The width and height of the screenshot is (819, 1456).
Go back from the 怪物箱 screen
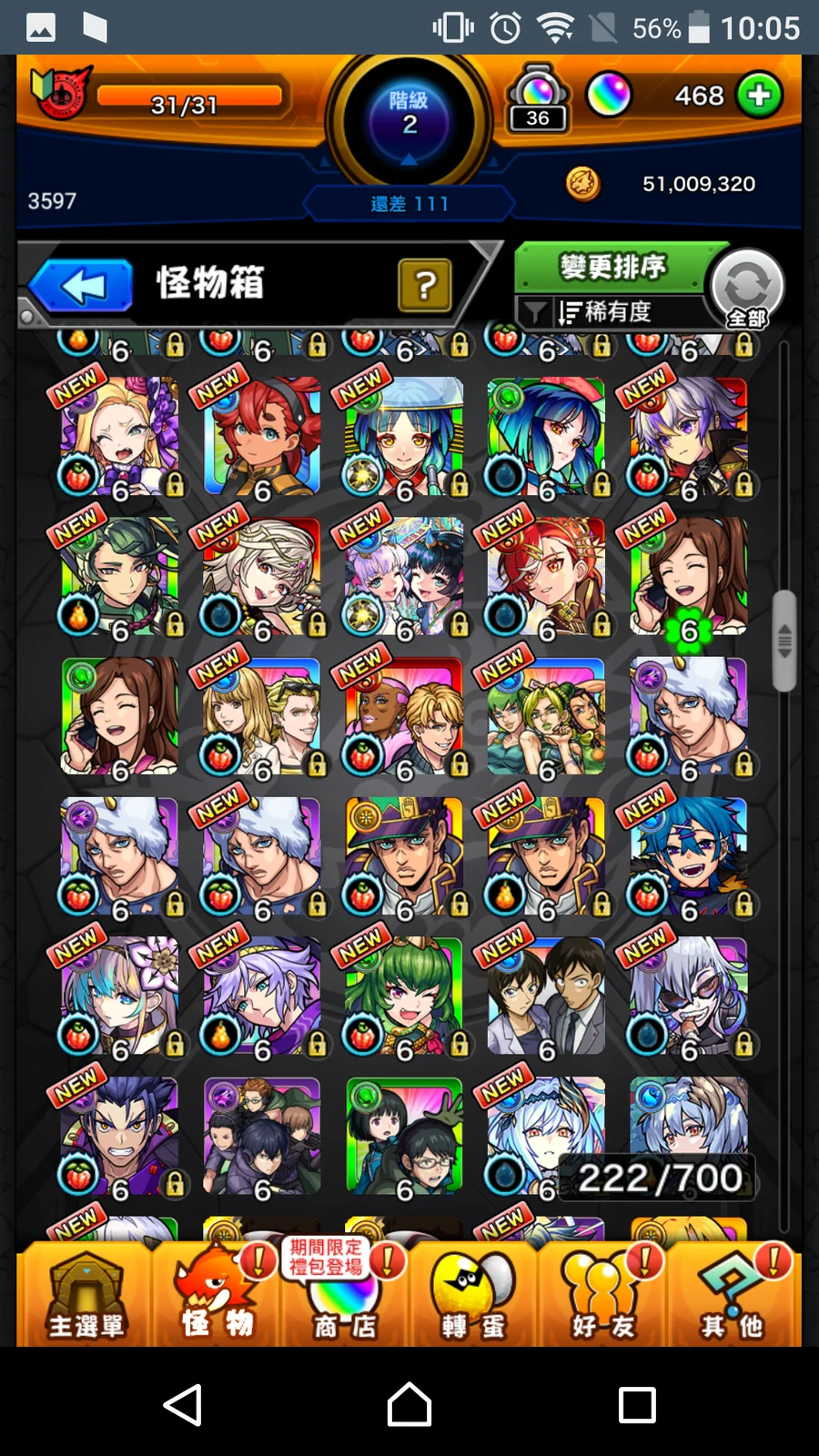(x=82, y=286)
